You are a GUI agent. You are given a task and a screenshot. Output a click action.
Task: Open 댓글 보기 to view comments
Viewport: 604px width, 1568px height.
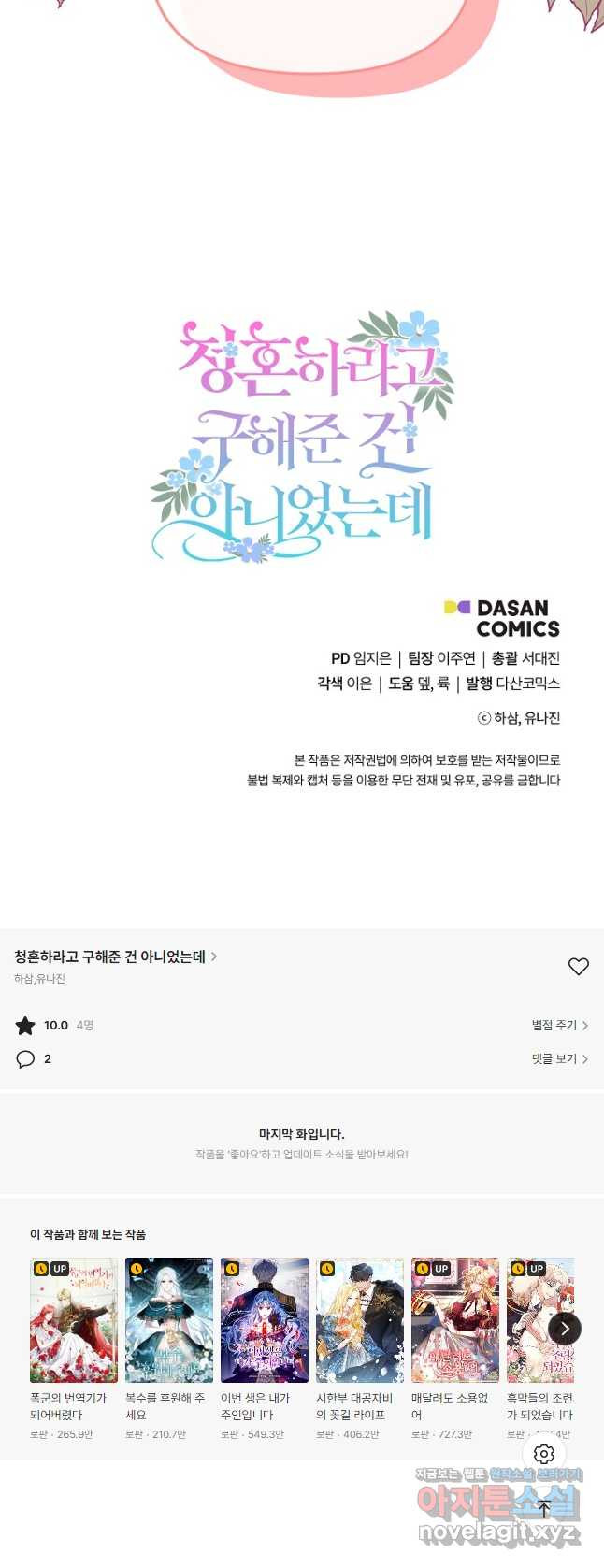pyautogui.click(x=559, y=1059)
